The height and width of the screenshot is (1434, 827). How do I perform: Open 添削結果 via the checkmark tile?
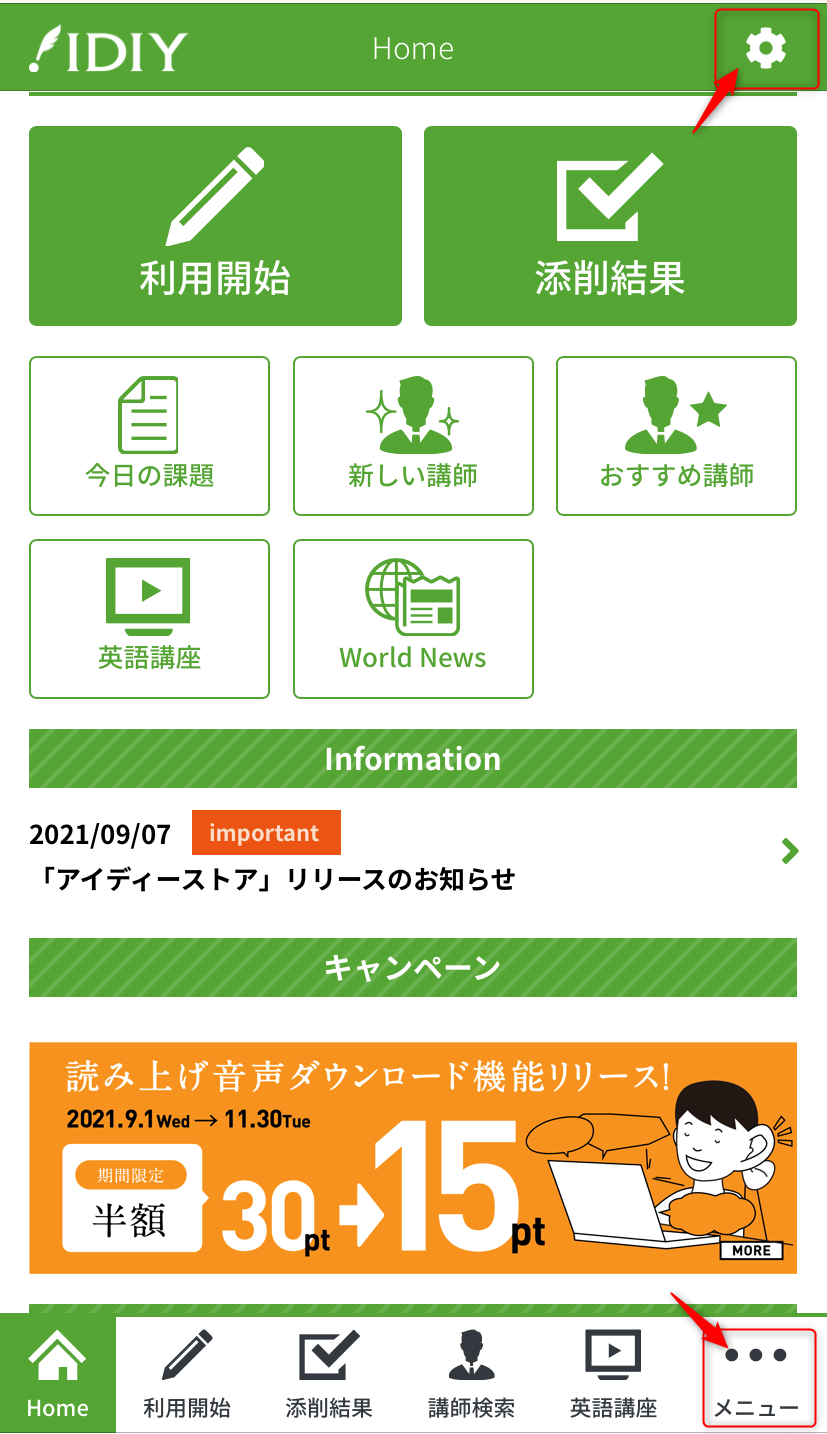click(609, 225)
